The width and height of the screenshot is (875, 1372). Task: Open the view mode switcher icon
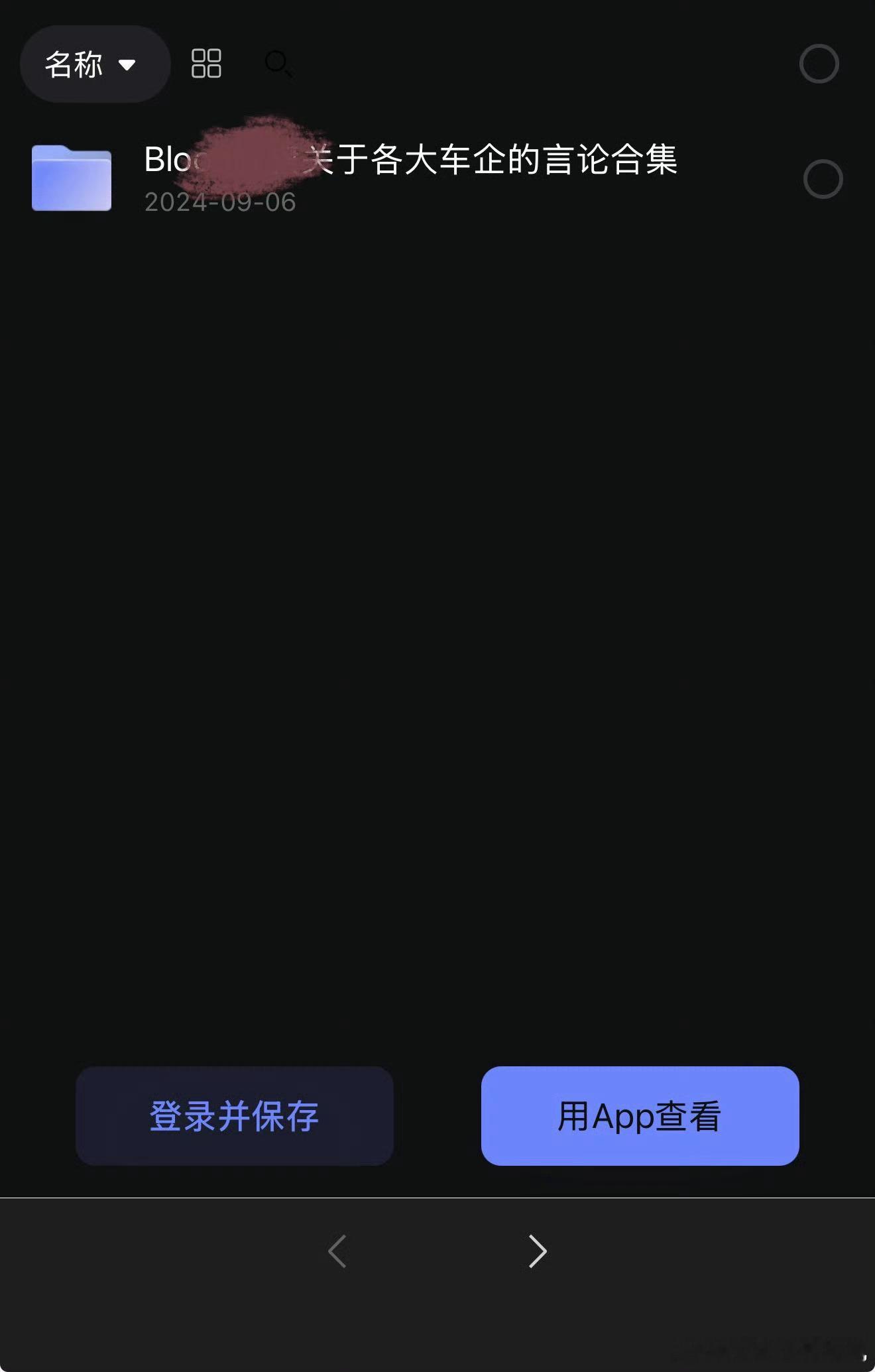pos(205,64)
